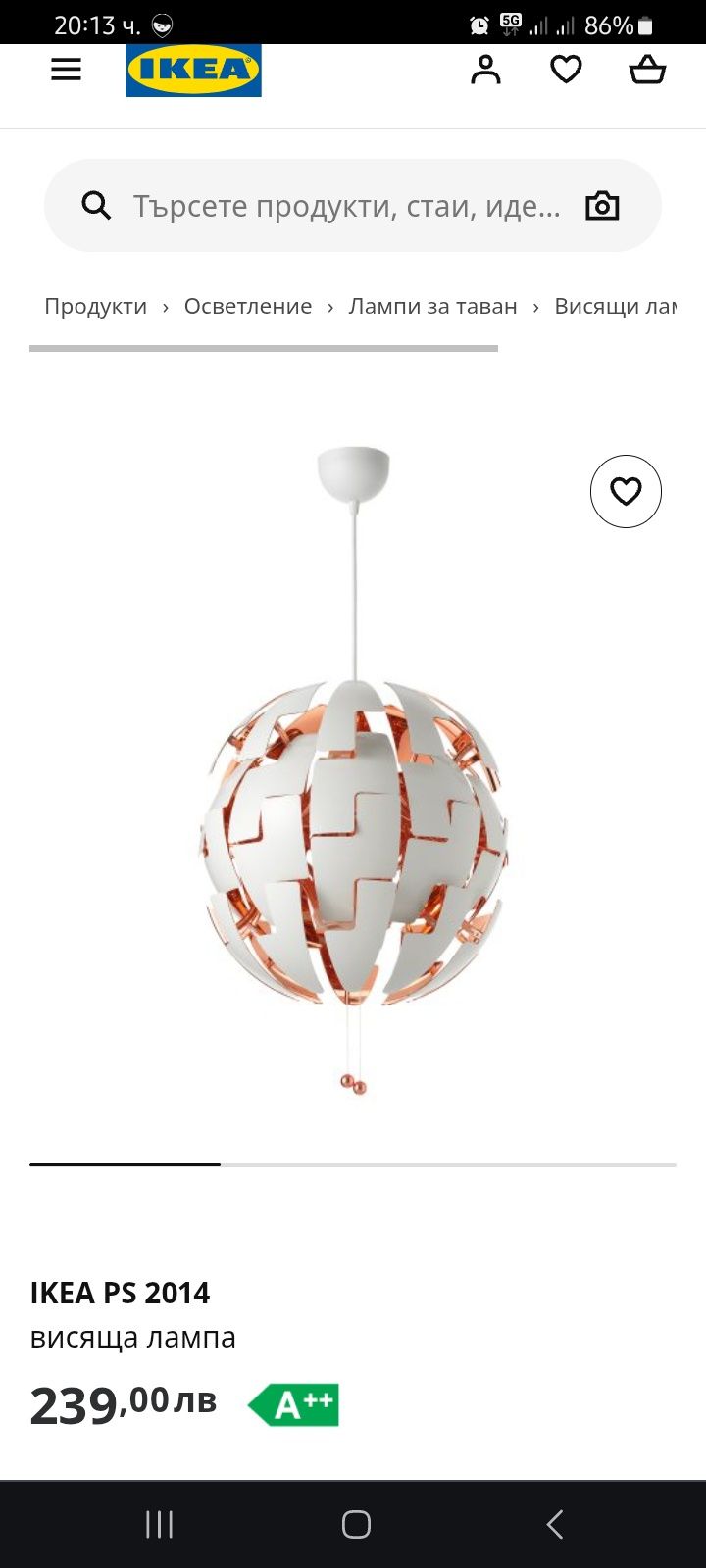The width and height of the screenshot is (706, 1568).
Task: Open recent apps overview
Action: pyautogui.click(x=159, y=1524)
